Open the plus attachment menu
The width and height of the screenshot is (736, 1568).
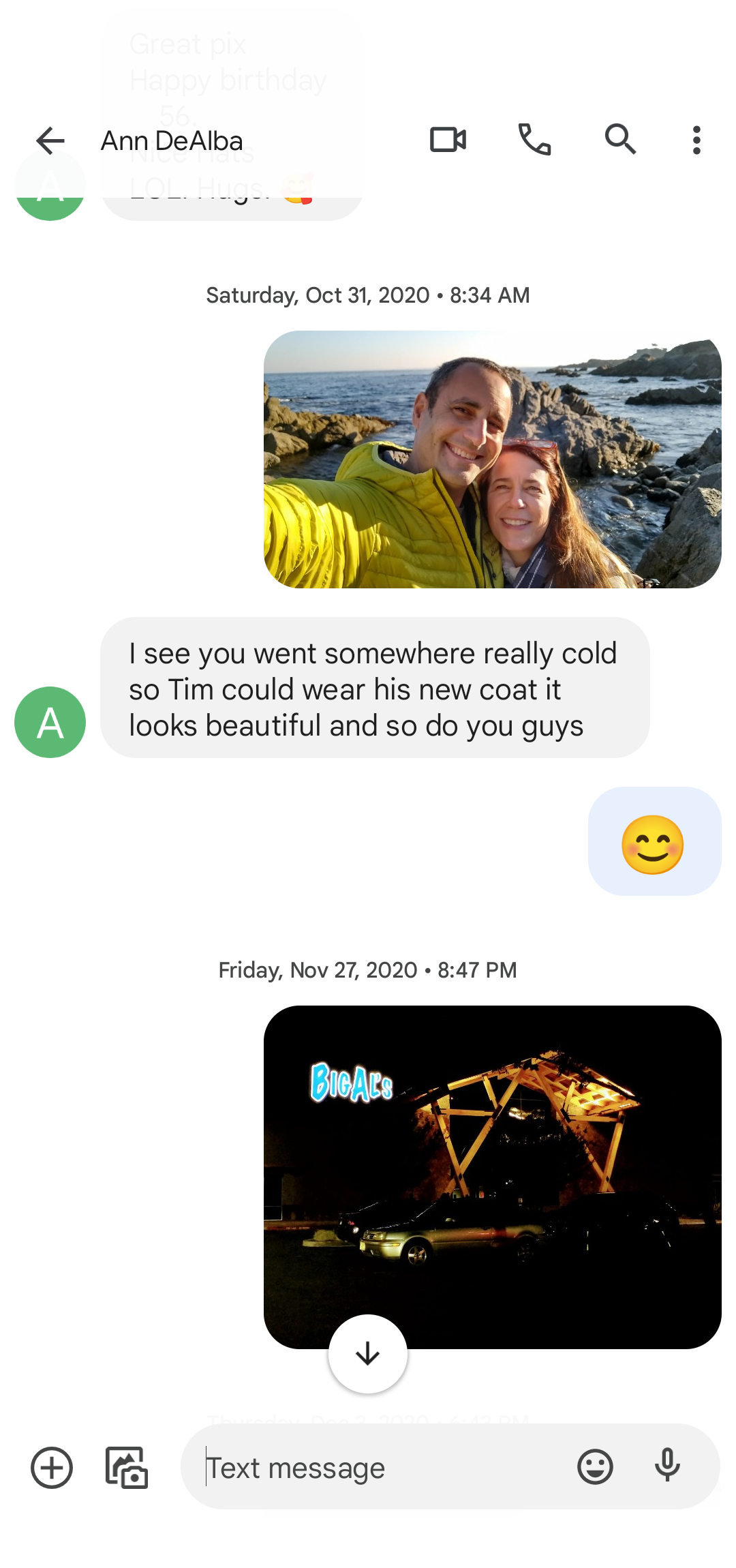coord(52,1467)
